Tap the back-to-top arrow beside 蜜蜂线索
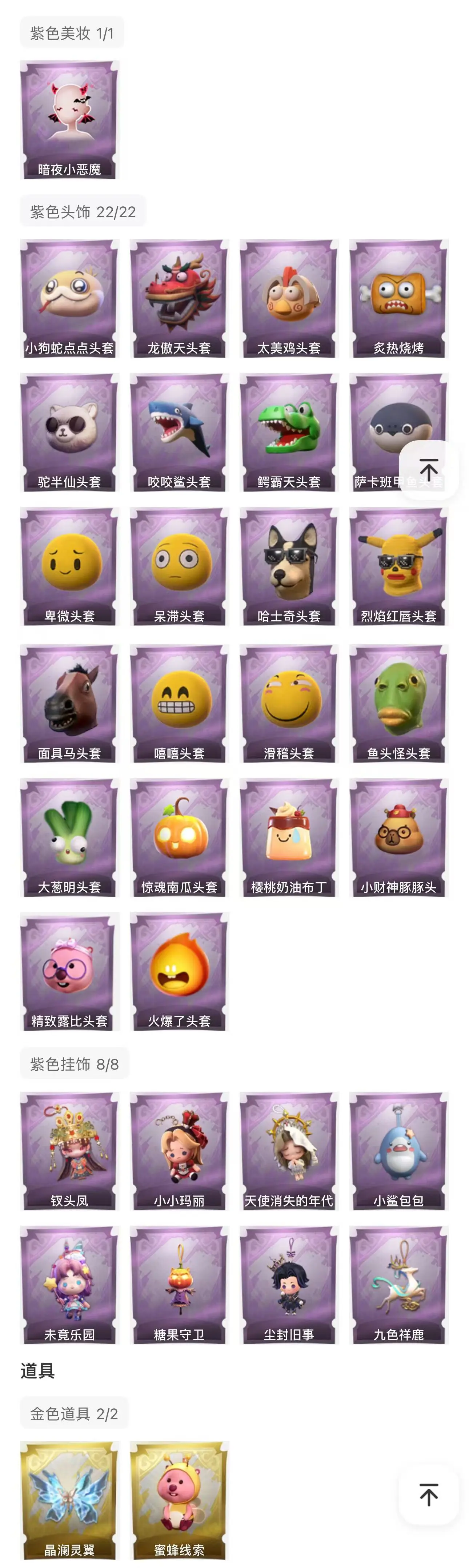469x1568 pixels. click(x=428, y=1495)
